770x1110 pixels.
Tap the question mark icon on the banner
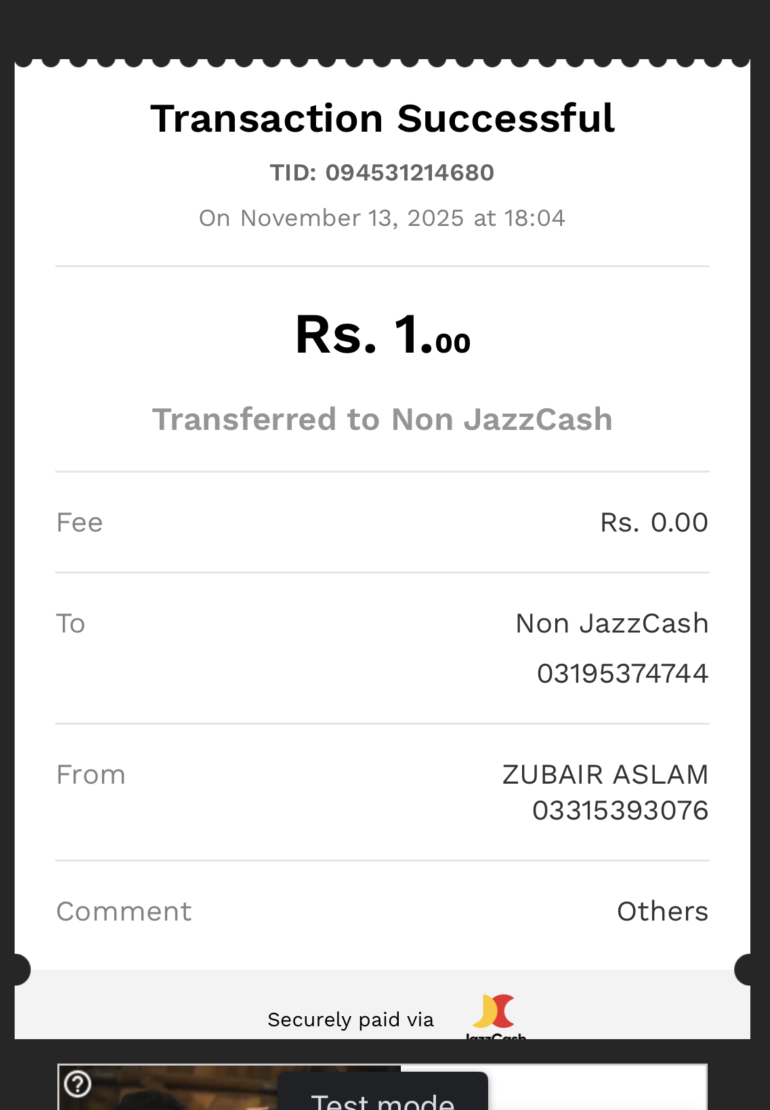78,1084
